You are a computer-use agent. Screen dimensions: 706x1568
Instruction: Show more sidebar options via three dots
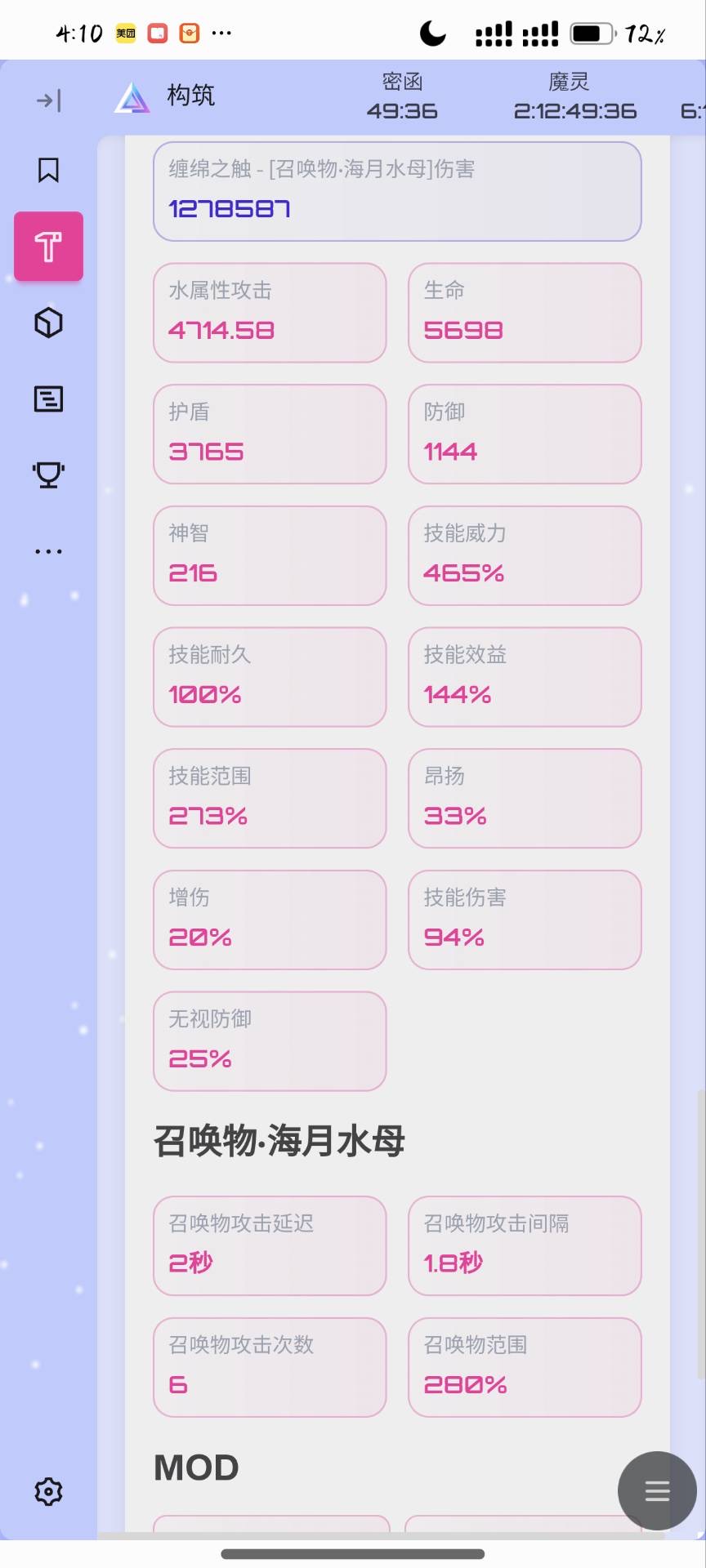pyautogui.click(x=48, y=551)
